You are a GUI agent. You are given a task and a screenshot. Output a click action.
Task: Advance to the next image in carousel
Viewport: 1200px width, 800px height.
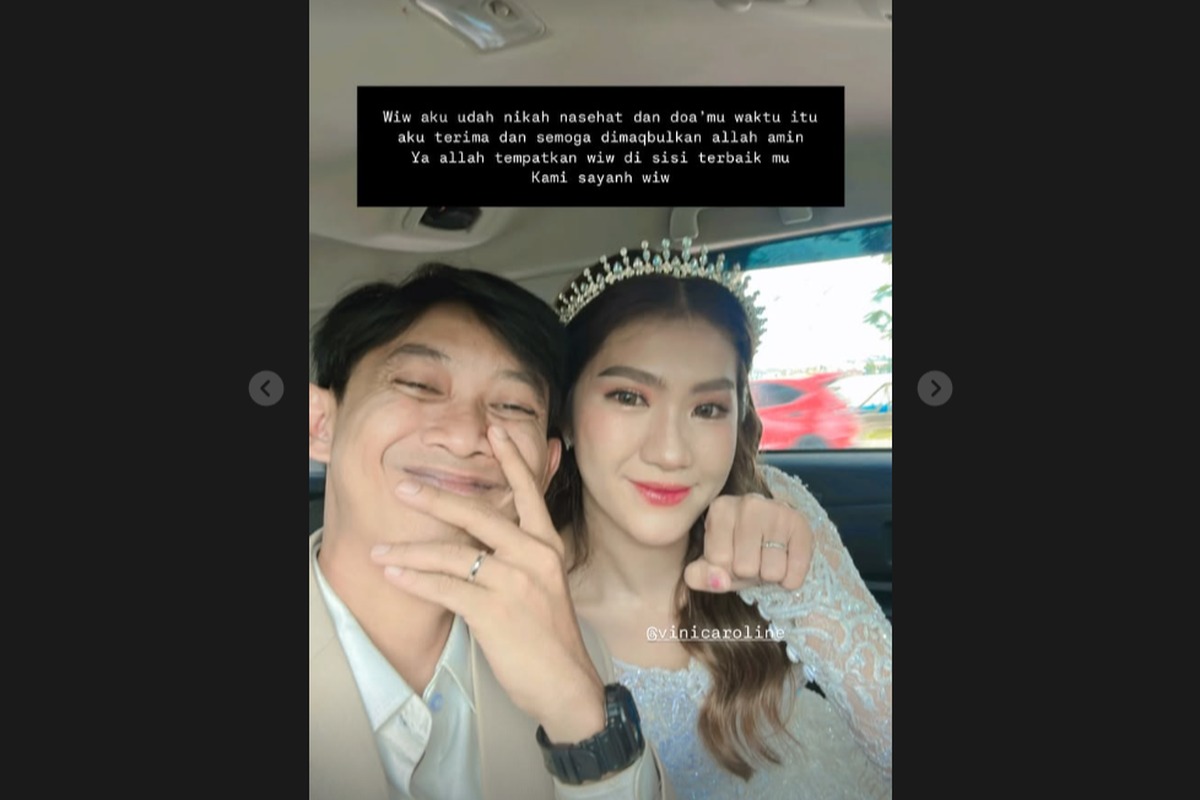tap(934, 388)
